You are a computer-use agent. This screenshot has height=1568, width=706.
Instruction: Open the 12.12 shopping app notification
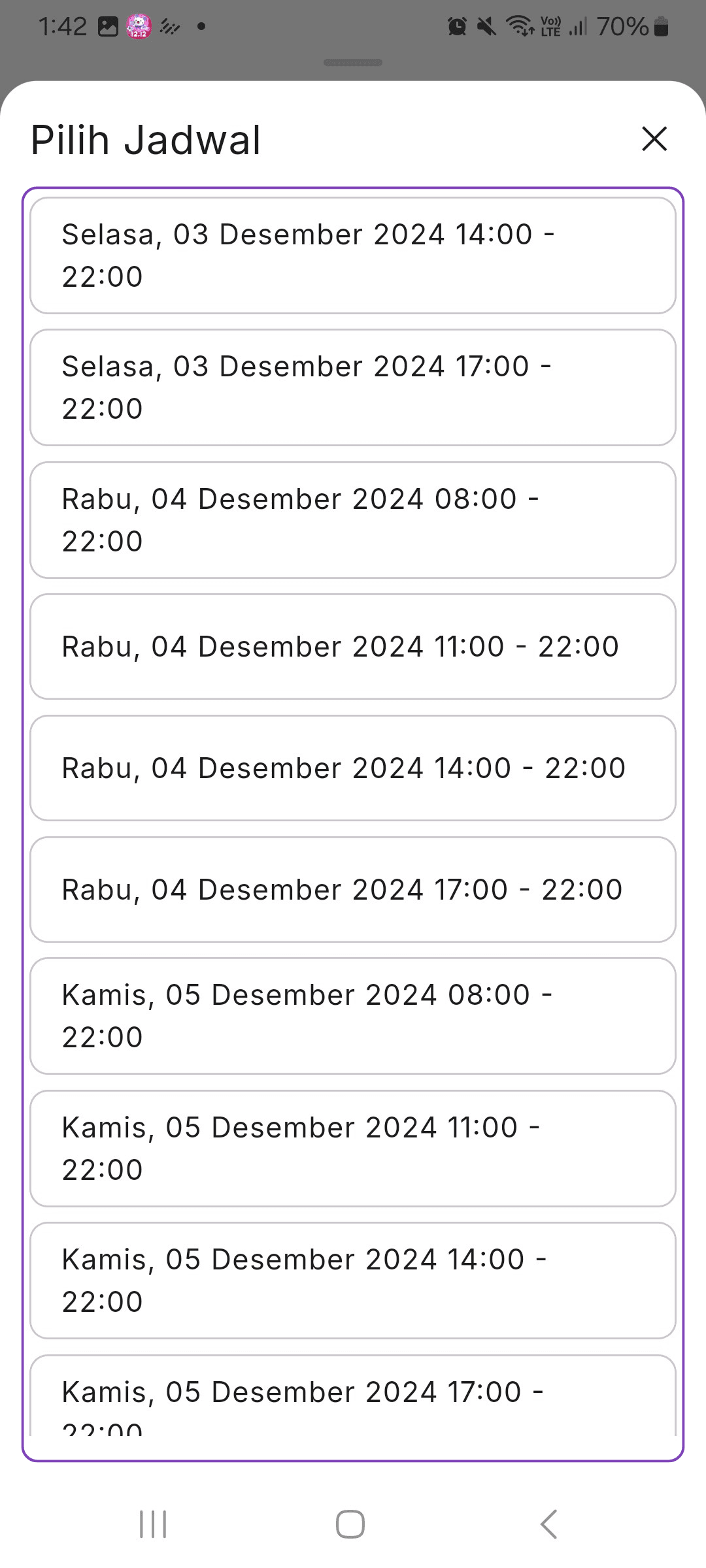click(137, 26)
